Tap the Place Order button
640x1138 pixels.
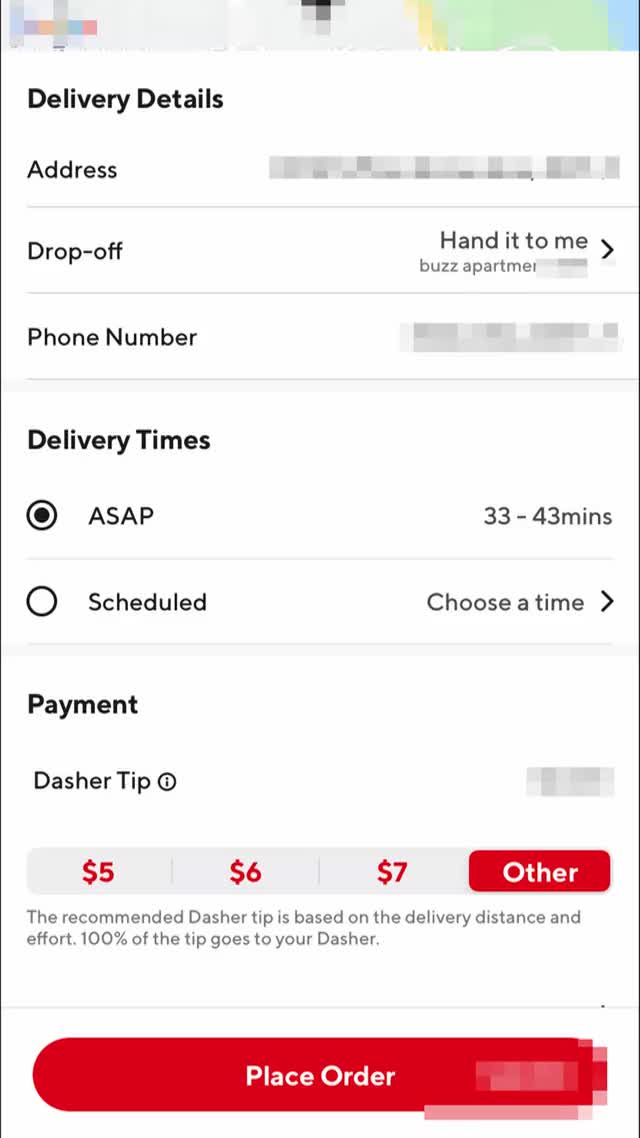tap(320, 1075)
